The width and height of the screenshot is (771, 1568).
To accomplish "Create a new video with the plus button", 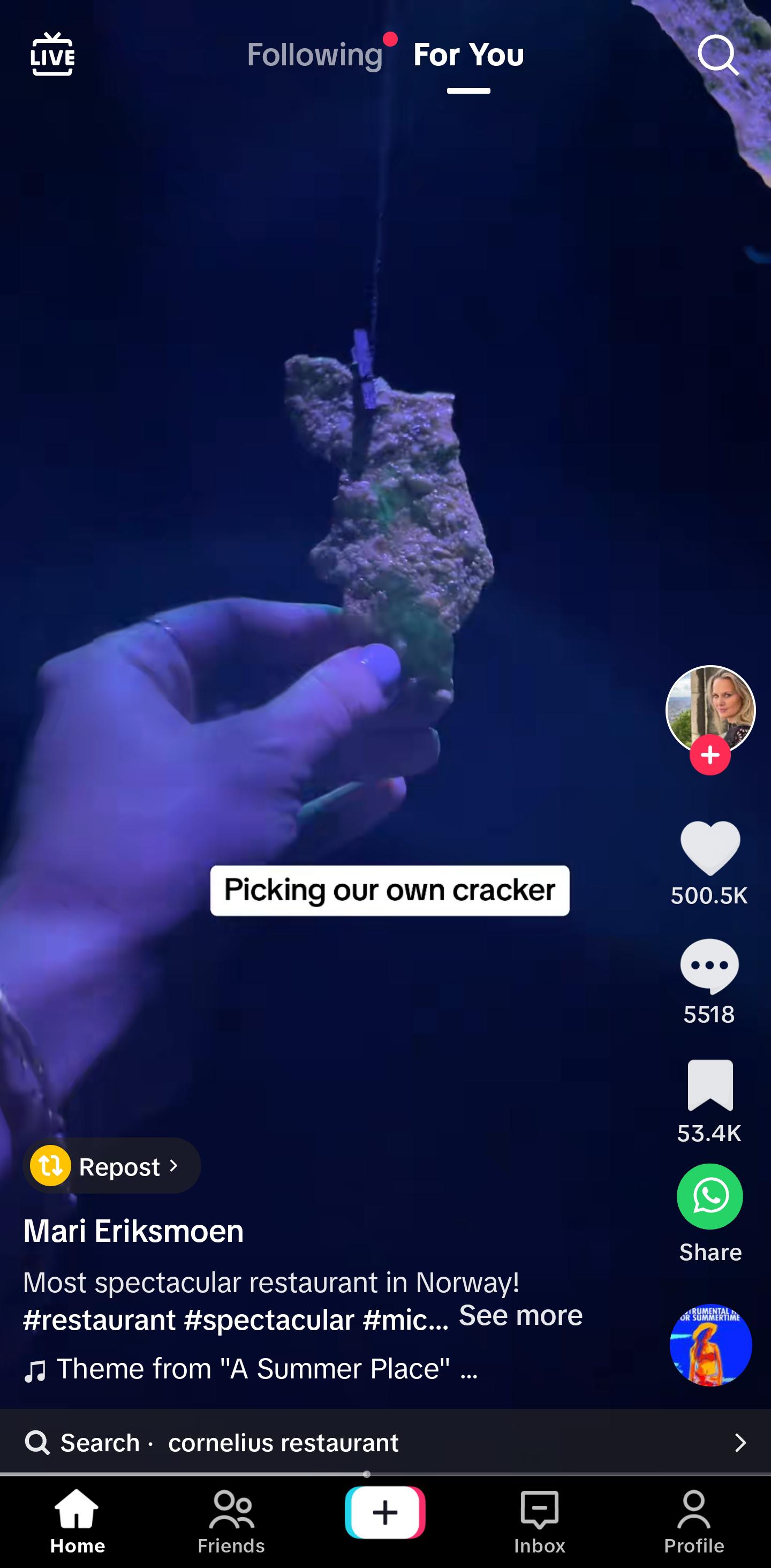I will [384, 1512].
